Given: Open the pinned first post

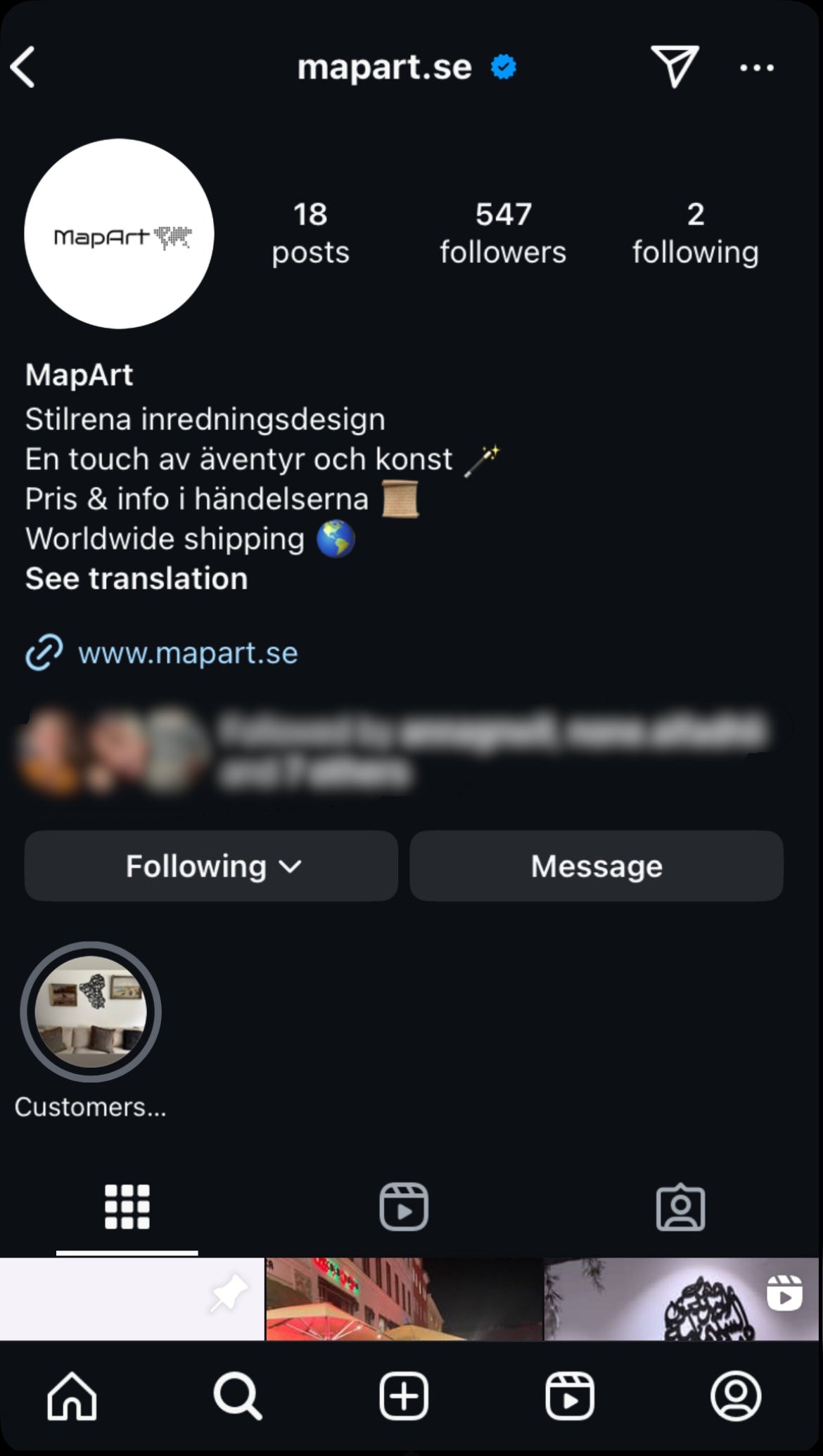Looking at the screenshot, I should click(132, 1298).
